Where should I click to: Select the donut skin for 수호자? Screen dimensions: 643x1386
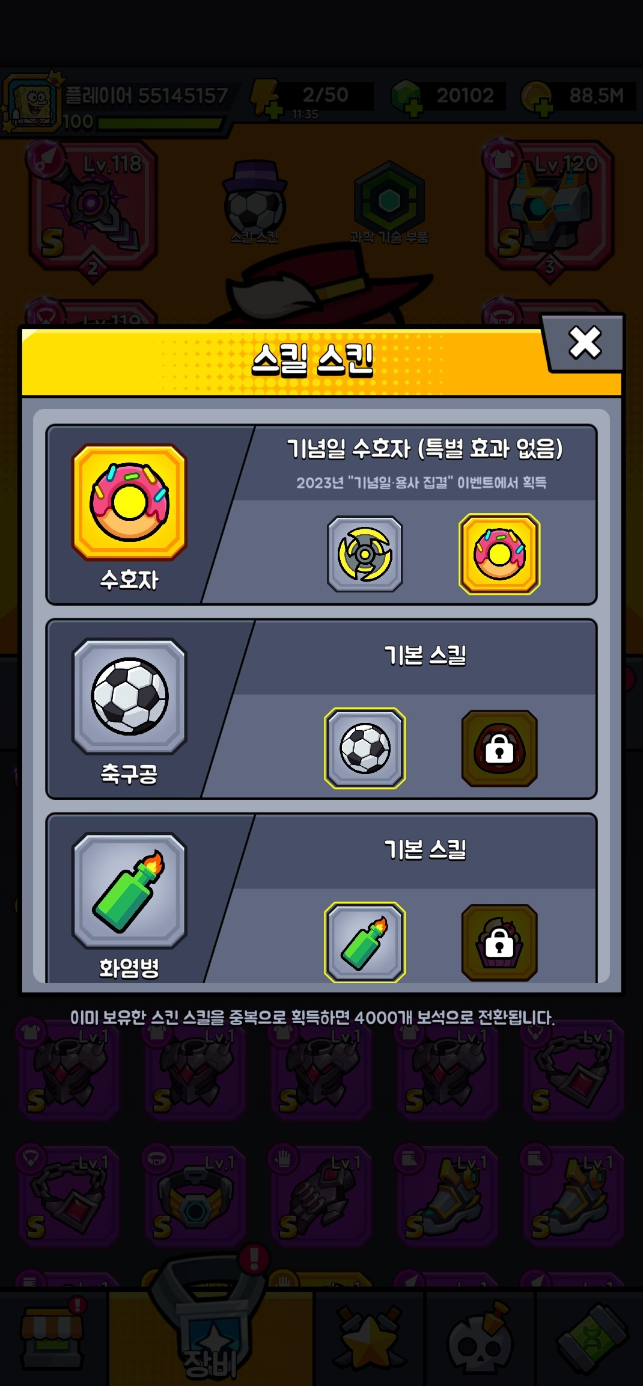coord(499,554)
